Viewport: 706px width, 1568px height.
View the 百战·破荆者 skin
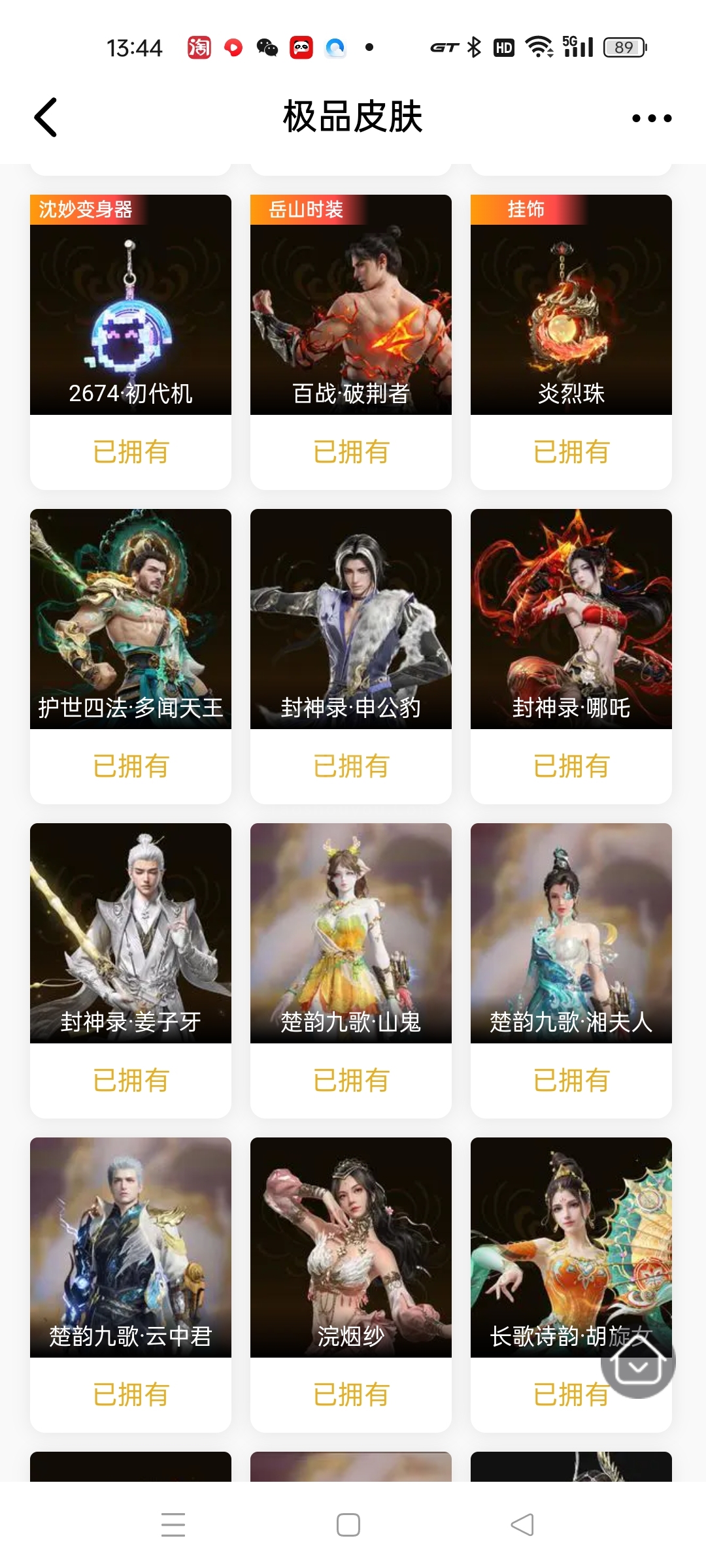pyautogui.click(x=351, y=342)
